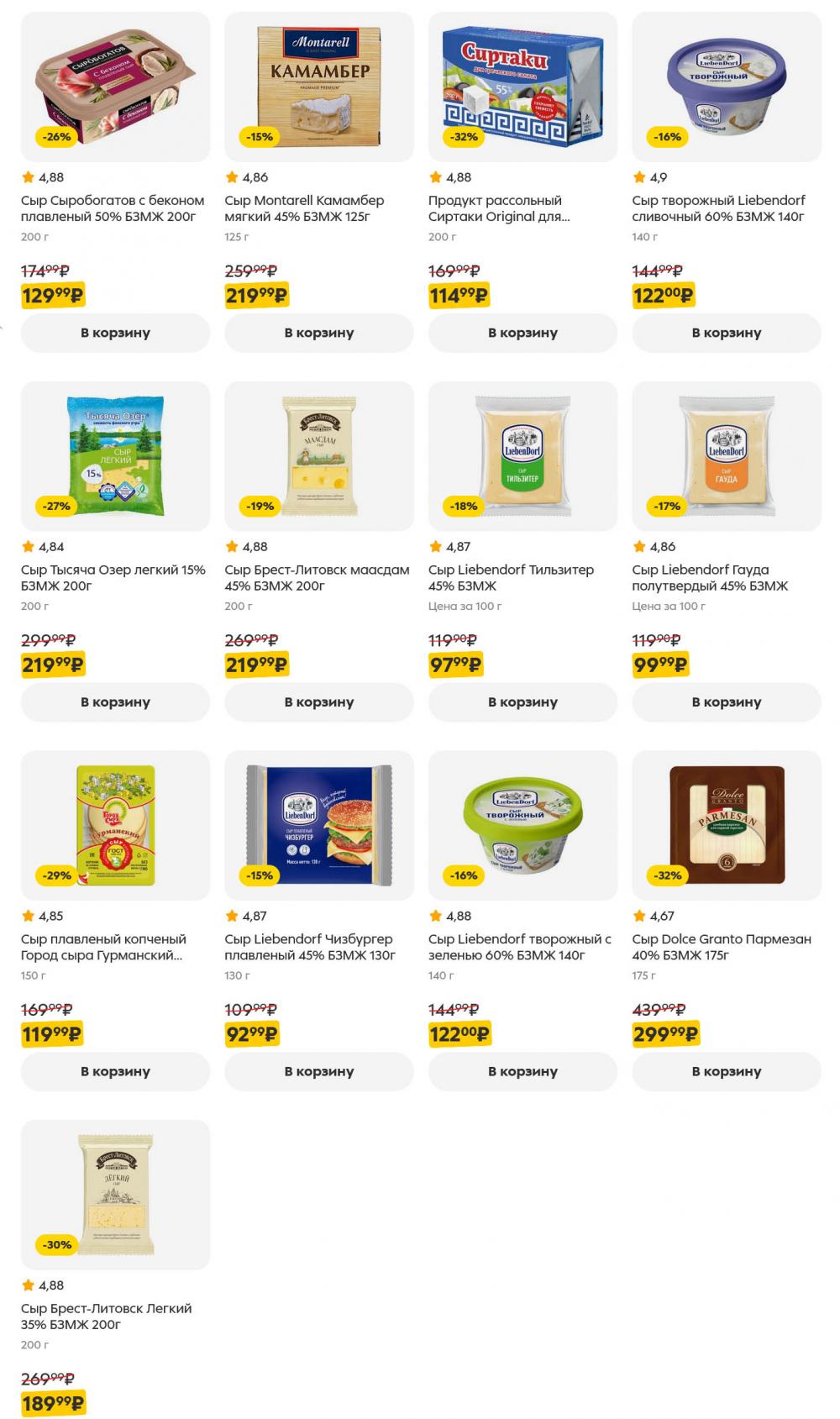Open Сиртаки Original product page
This screenshot has width=840, height=1419.
tap(498, 208)
